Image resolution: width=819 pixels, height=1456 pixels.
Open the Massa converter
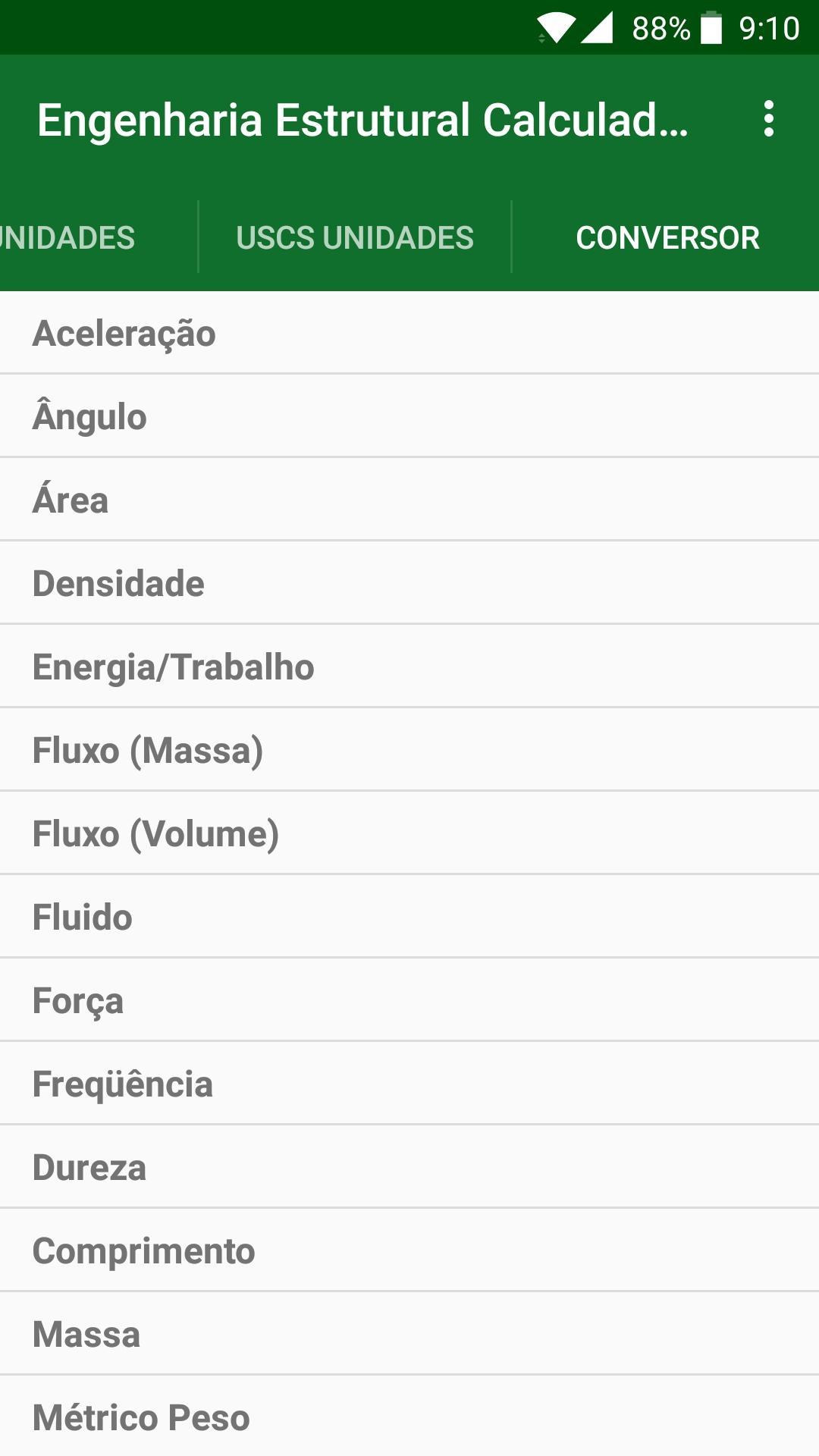[x=409, y=1335]
